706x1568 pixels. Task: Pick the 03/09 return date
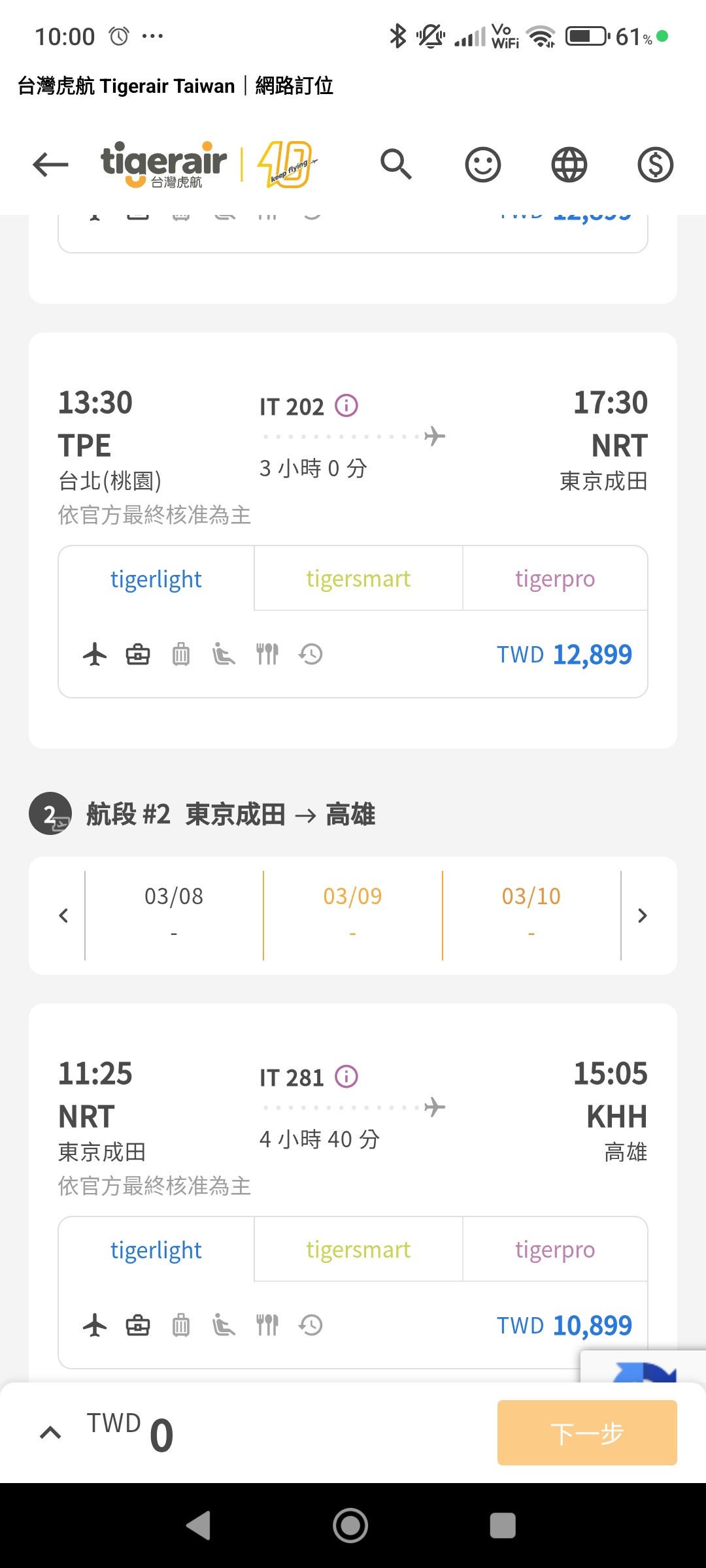click(353, 915)
